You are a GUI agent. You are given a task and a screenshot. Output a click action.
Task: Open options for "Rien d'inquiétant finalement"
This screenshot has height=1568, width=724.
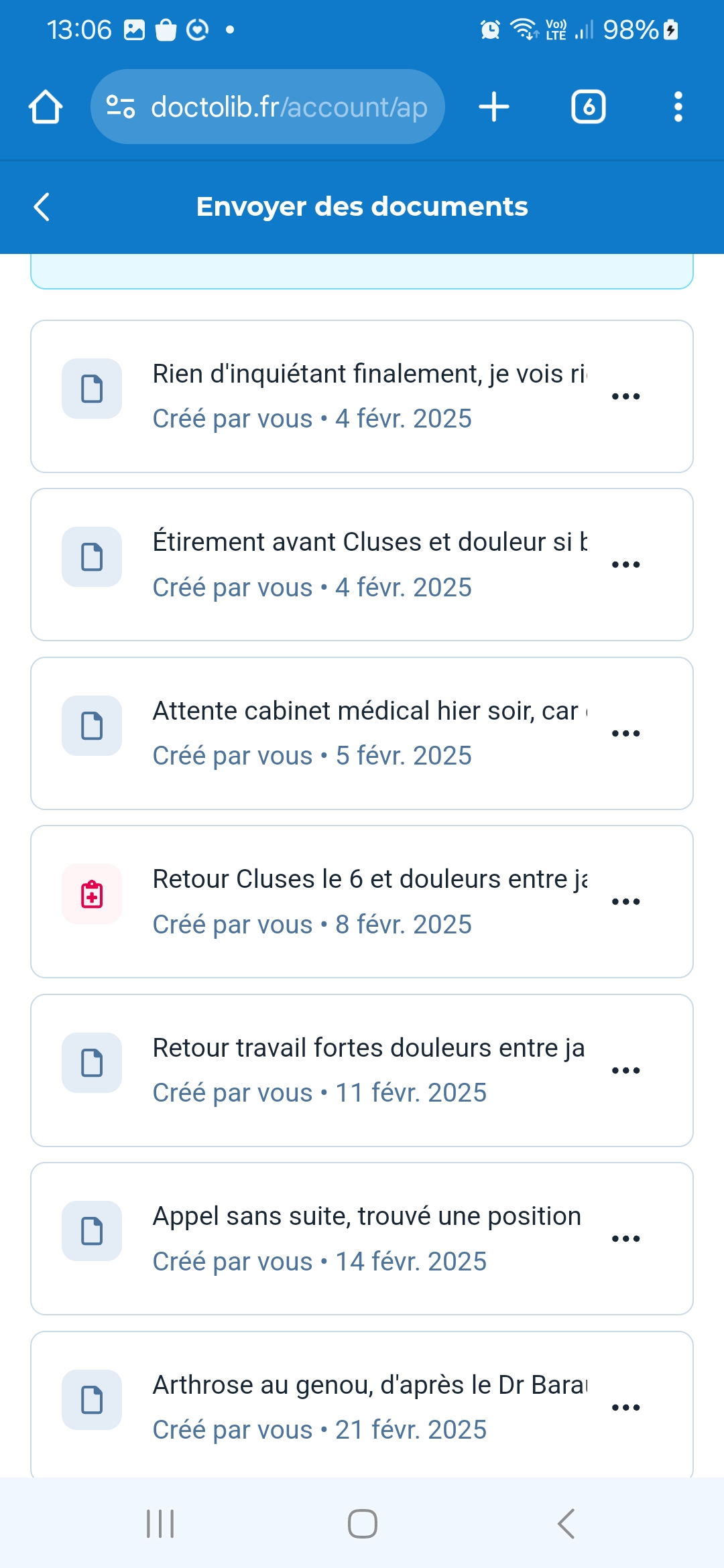coord(626,396)
